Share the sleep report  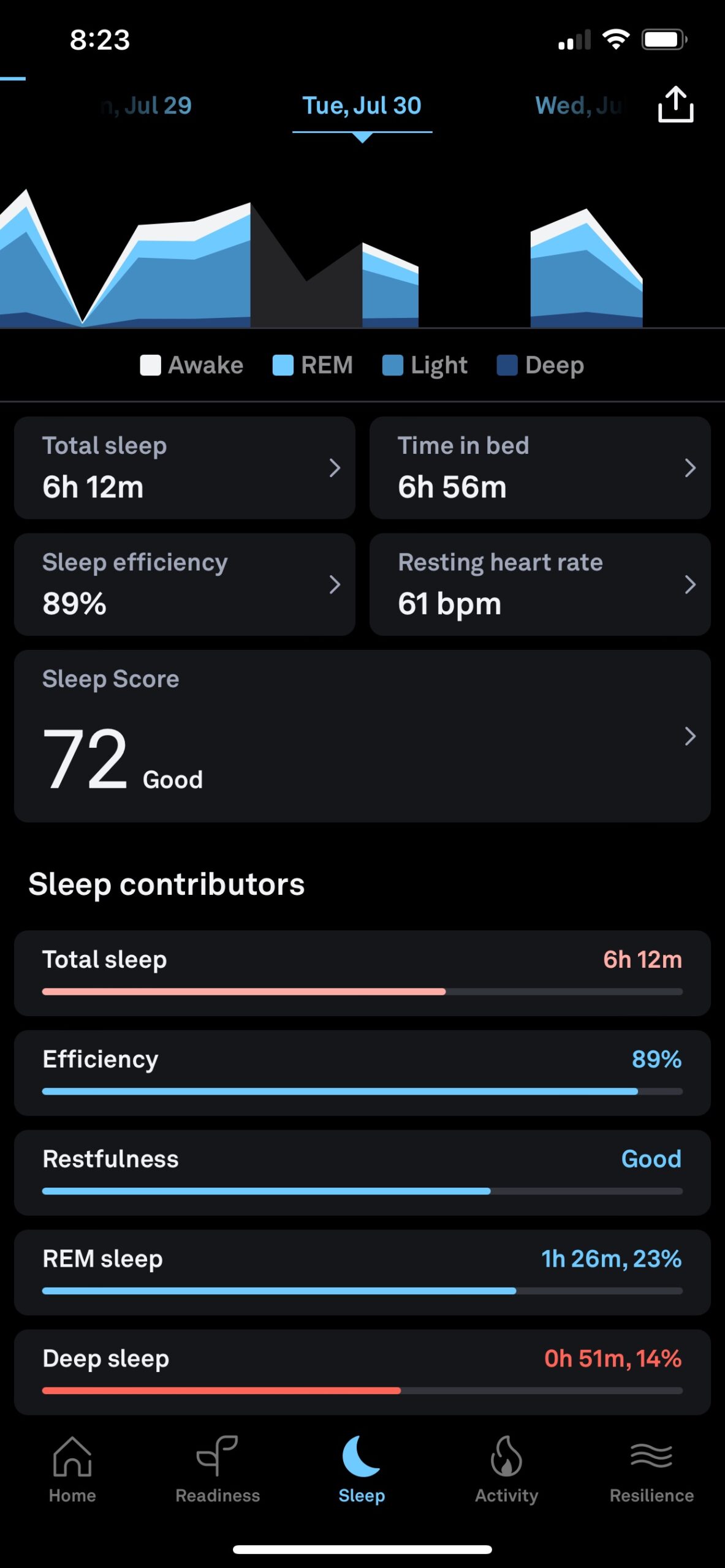[675, 105]
